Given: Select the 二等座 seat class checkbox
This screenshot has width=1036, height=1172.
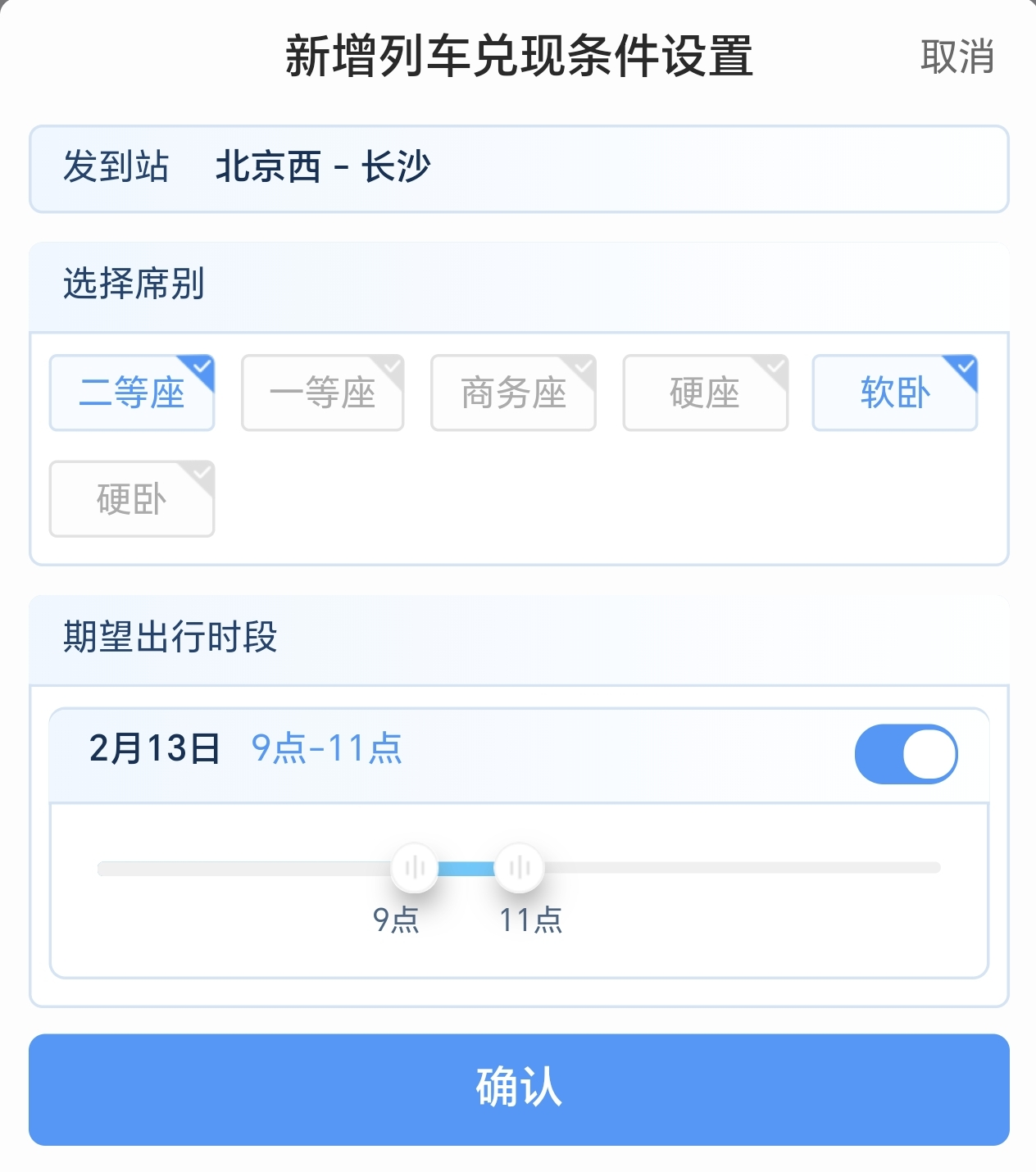Looking at the screenshot, I should coord(131,393).
